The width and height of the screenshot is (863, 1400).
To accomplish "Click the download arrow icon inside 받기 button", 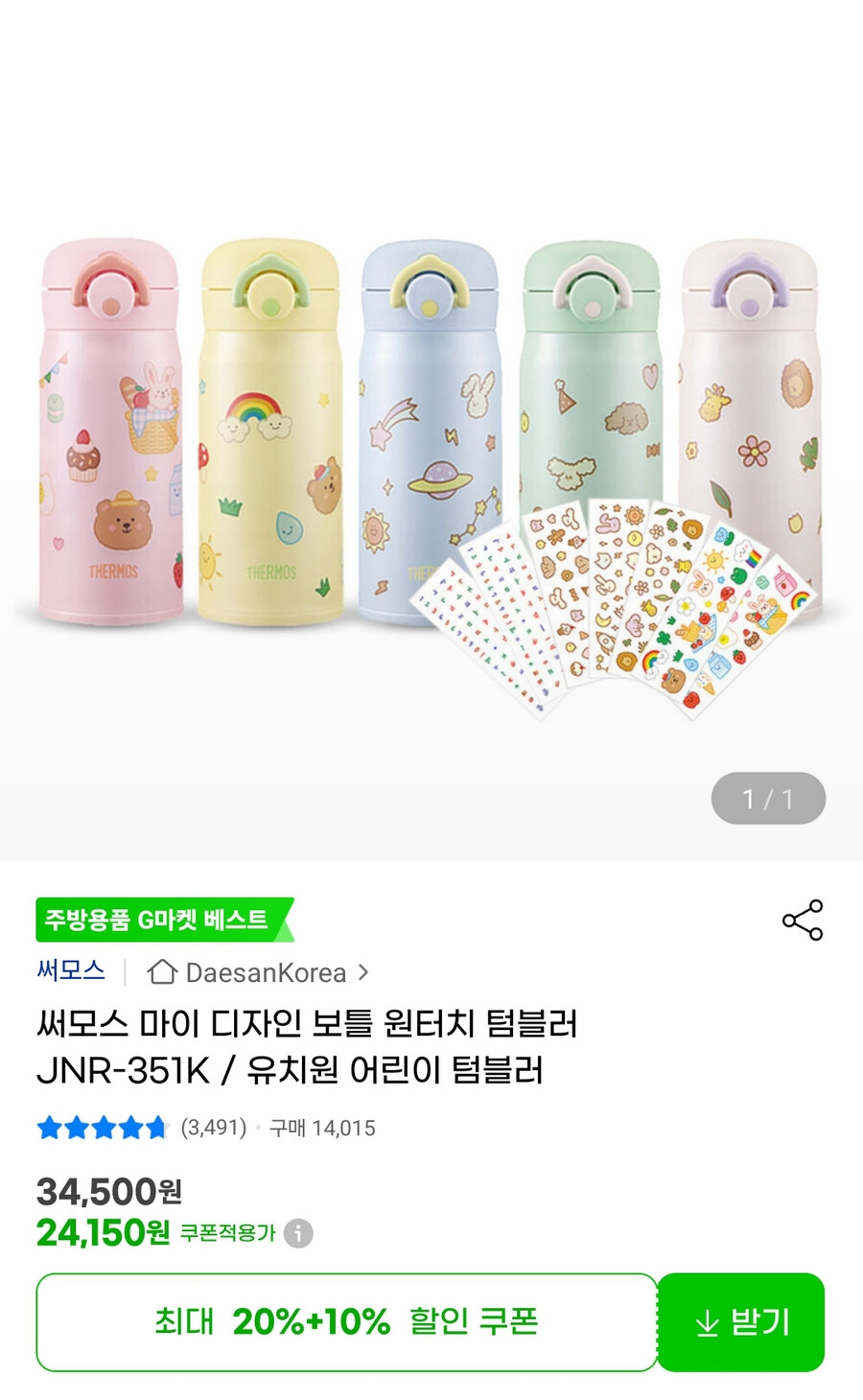I will (x=707, y=1322).
